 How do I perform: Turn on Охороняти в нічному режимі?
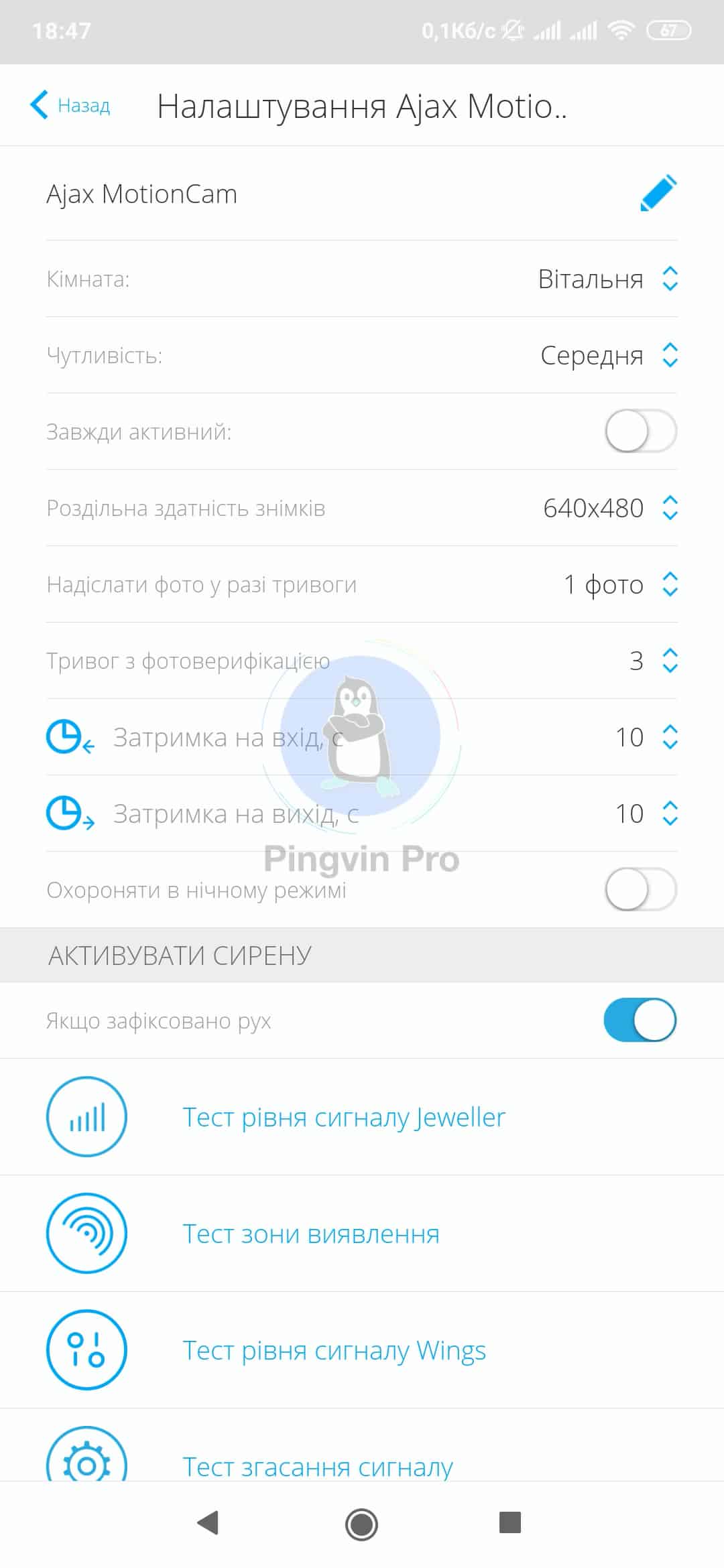pyautogui.click(x=640, y=890)
